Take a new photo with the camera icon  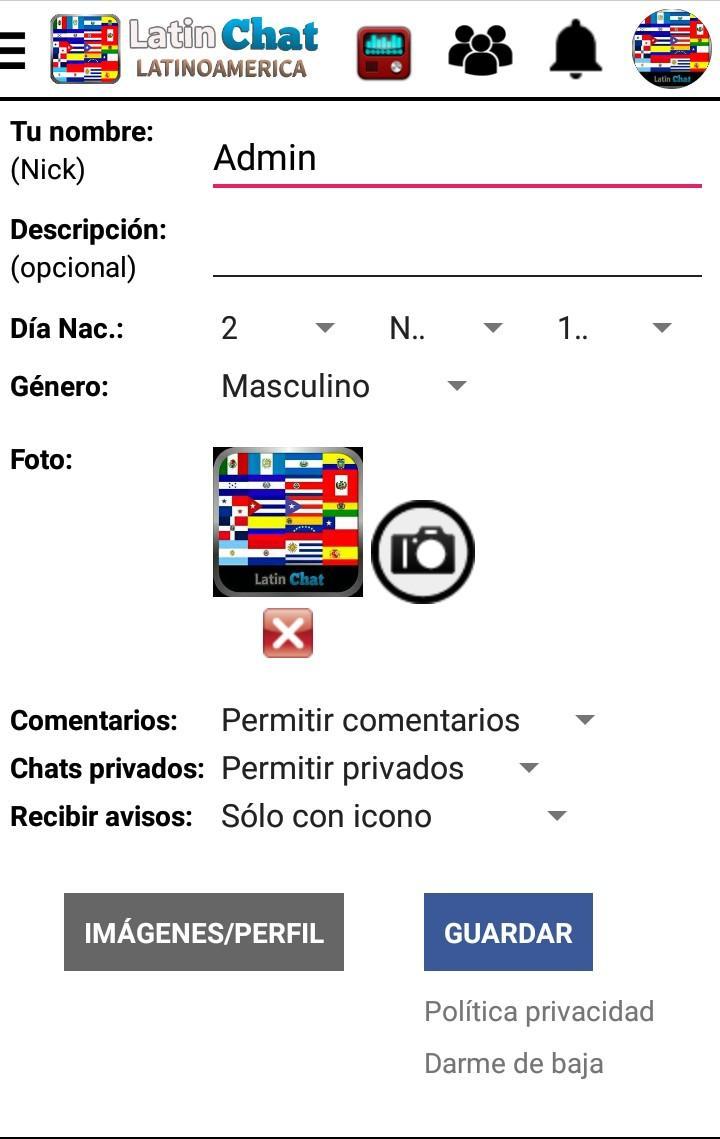pos(423,550)
